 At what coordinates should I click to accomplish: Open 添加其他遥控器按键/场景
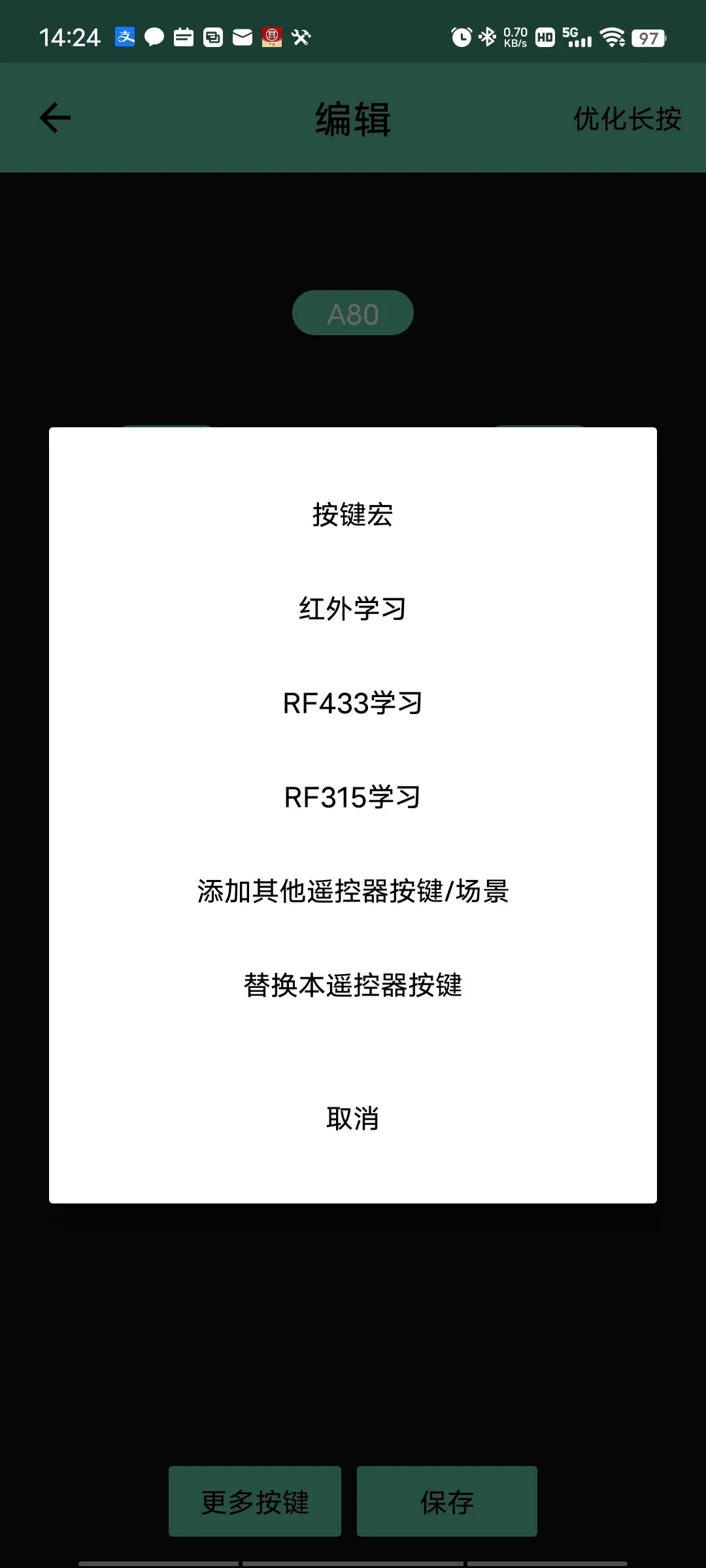[353, 891]
